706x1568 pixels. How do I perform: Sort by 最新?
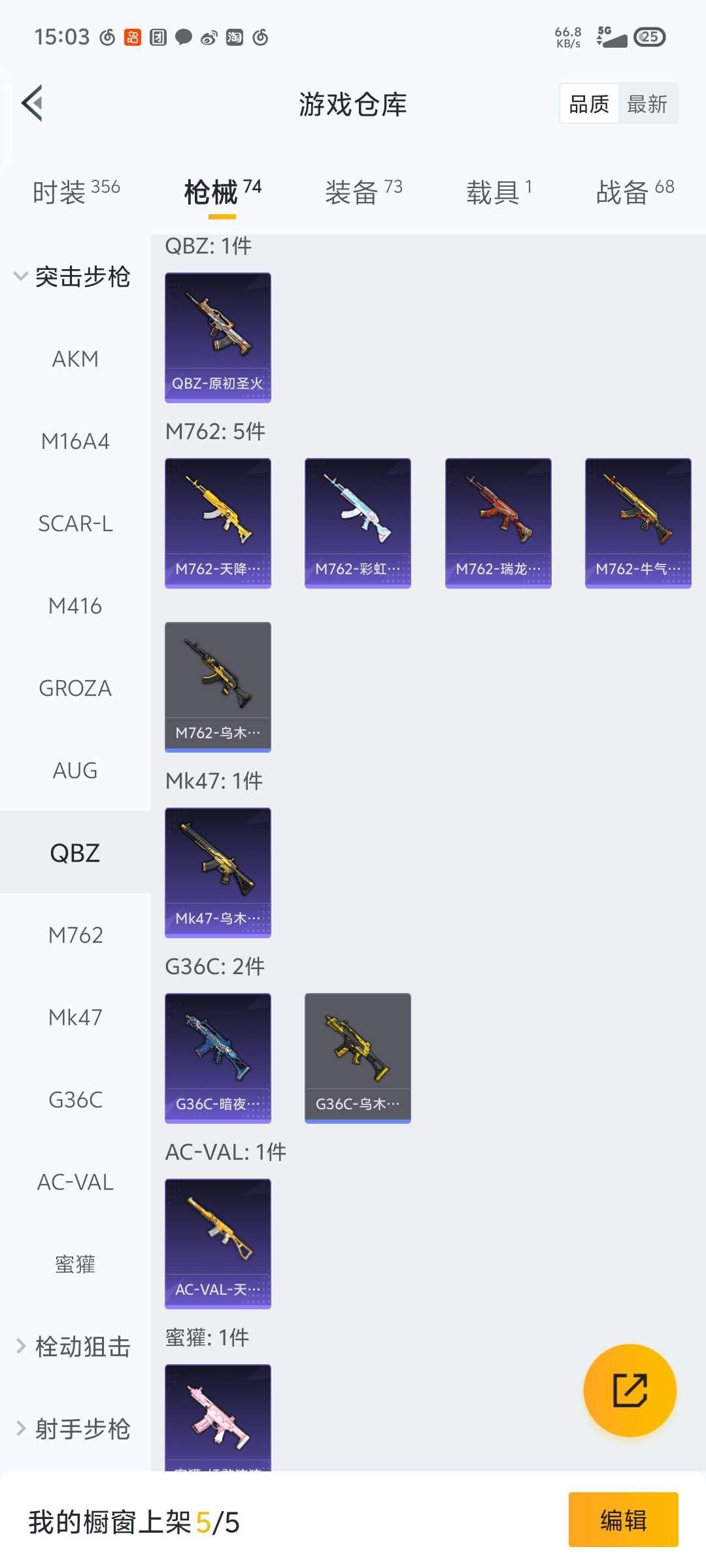click(x=647, y=104)
